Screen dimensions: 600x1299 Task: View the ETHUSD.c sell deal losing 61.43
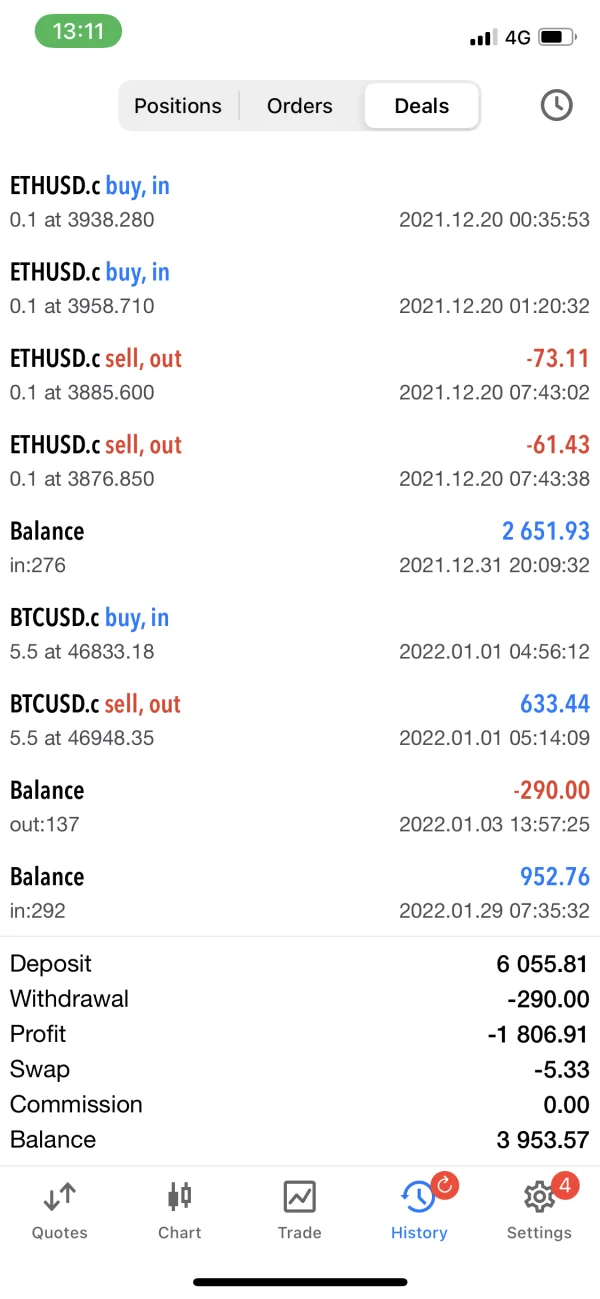tap(300, 461)
